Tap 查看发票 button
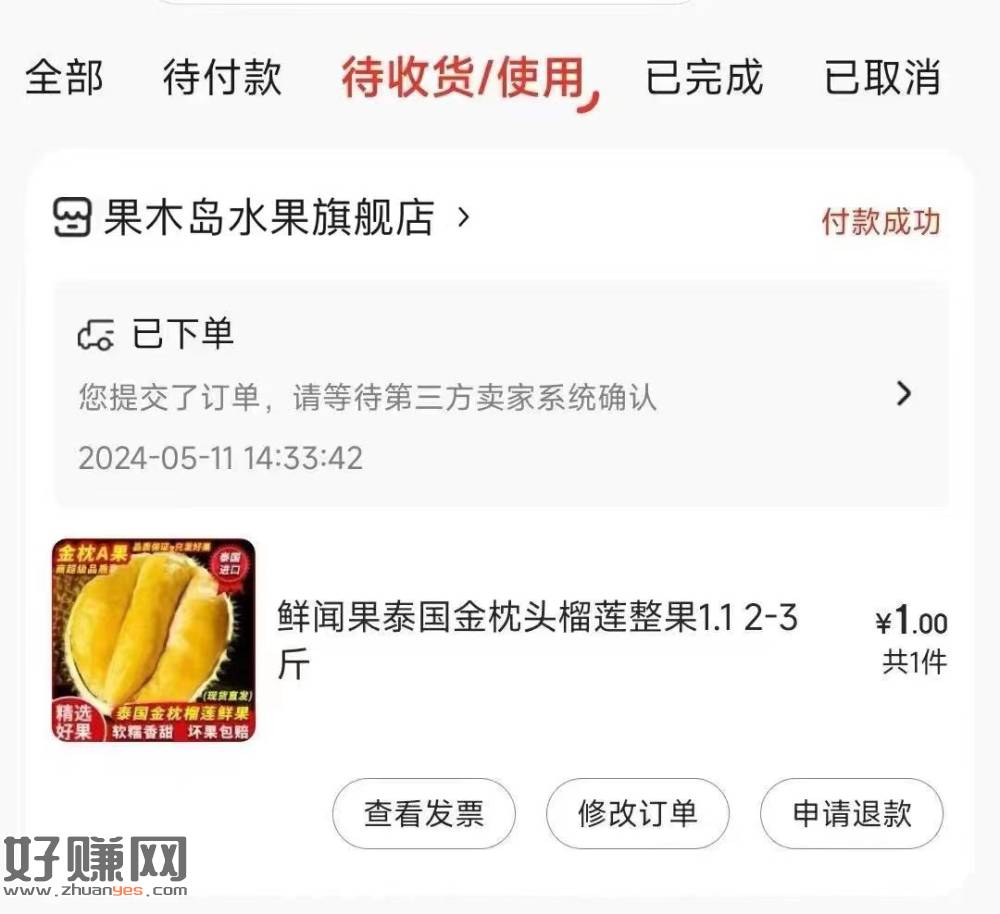Viewport: 1000px width, 914px height. click(424, 813)
